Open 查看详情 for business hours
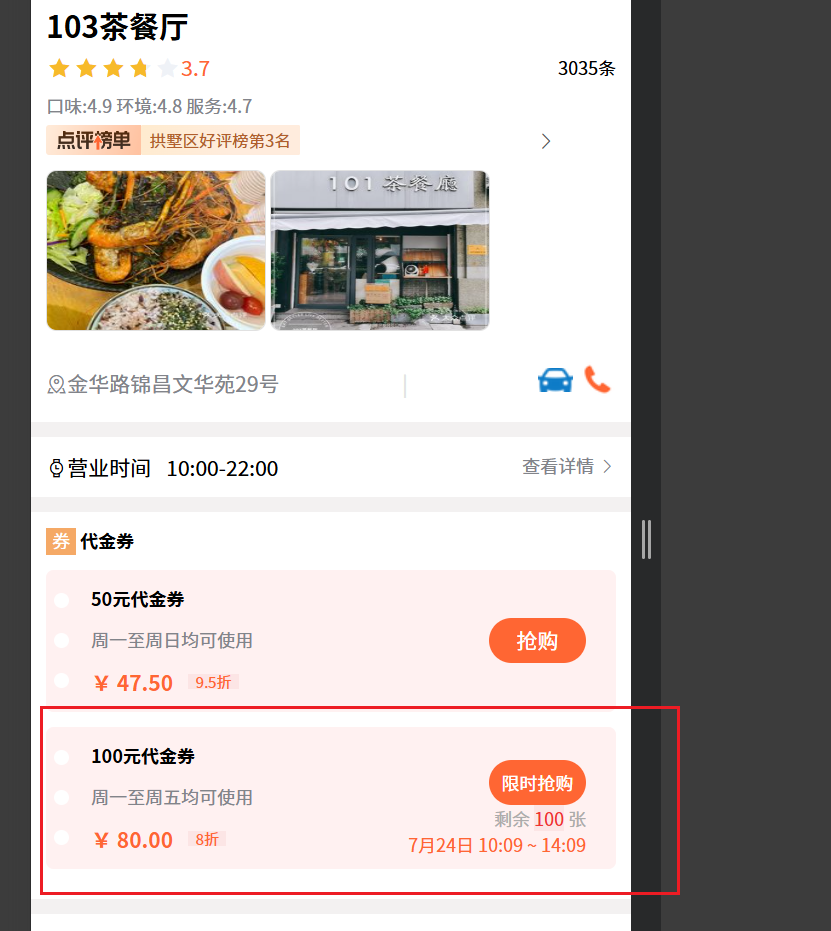Screen dimensions: 831x931 tap(566, 467)
